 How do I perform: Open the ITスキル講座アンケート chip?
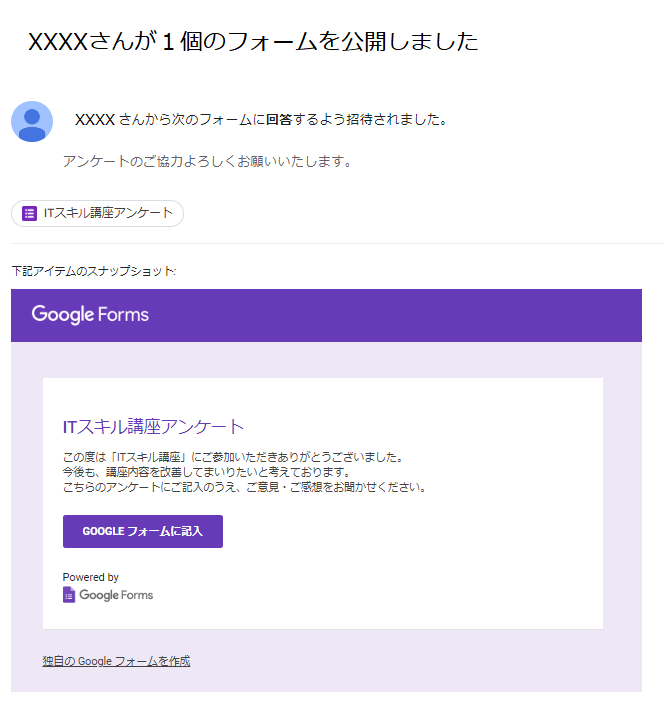[98, 213]
